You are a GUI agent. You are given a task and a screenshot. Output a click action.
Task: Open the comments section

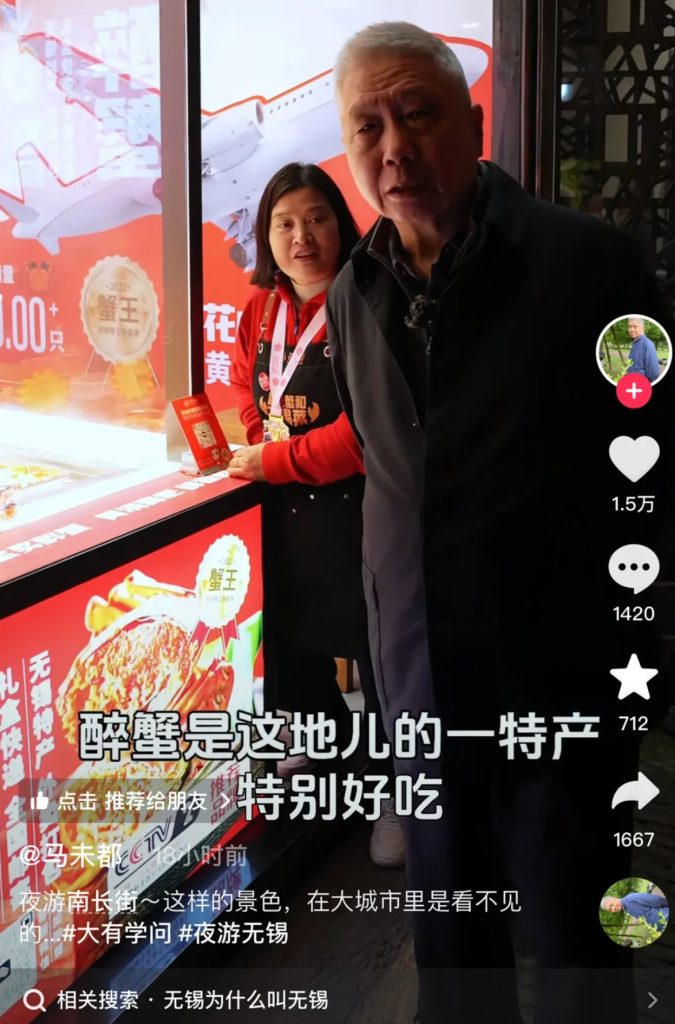pyautogui.click(x=634, y=569)
